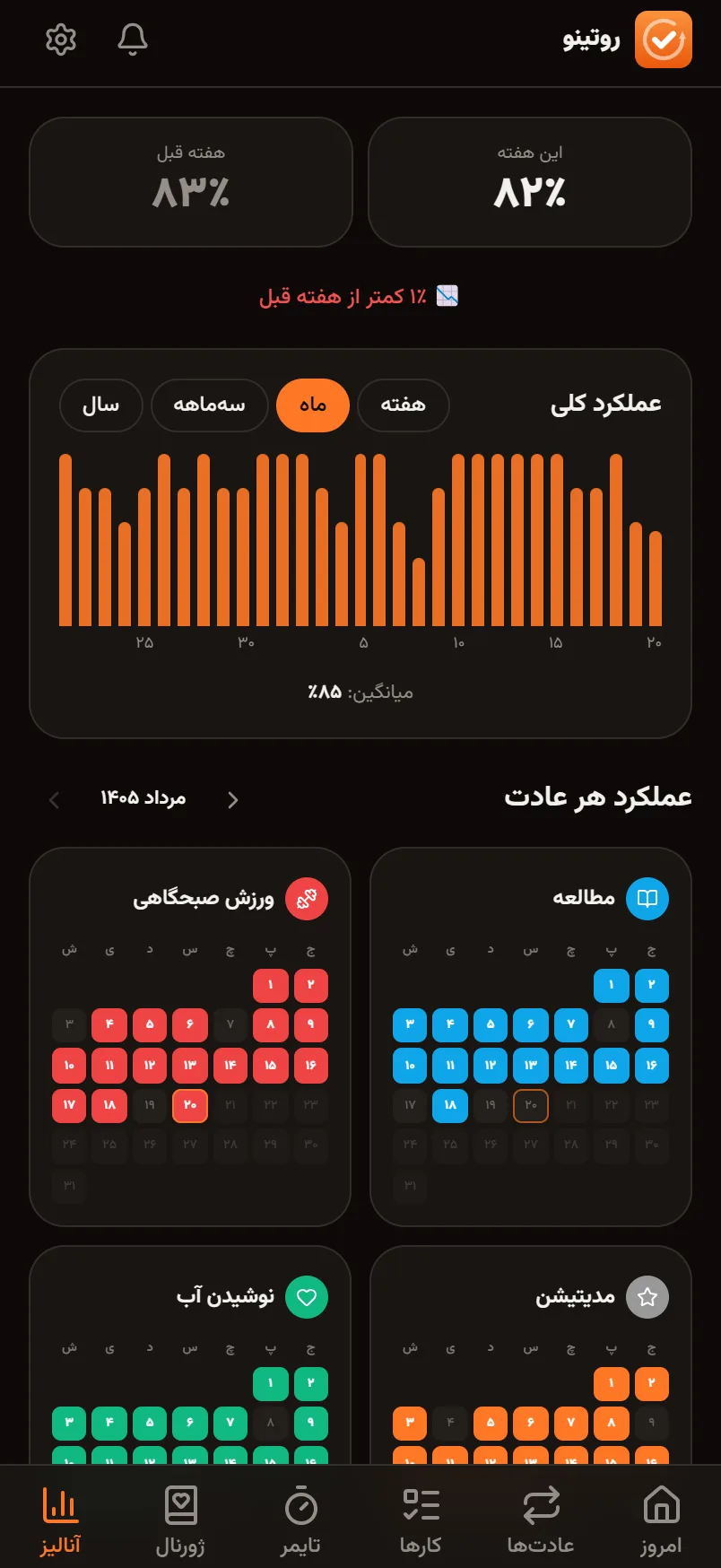The width and height of the screenshot is (721, 1568).
Task: Go to the month before مرداد ۱۴۰۵
Action: tap(233, 799)
